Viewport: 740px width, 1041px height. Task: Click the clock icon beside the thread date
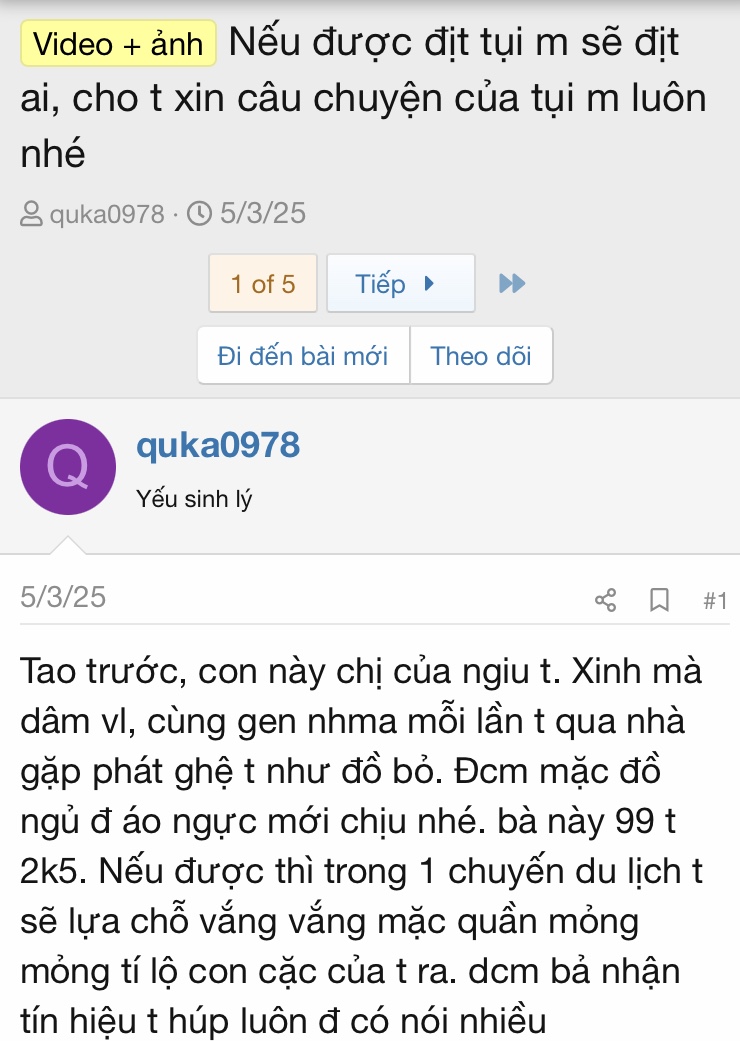199,213
